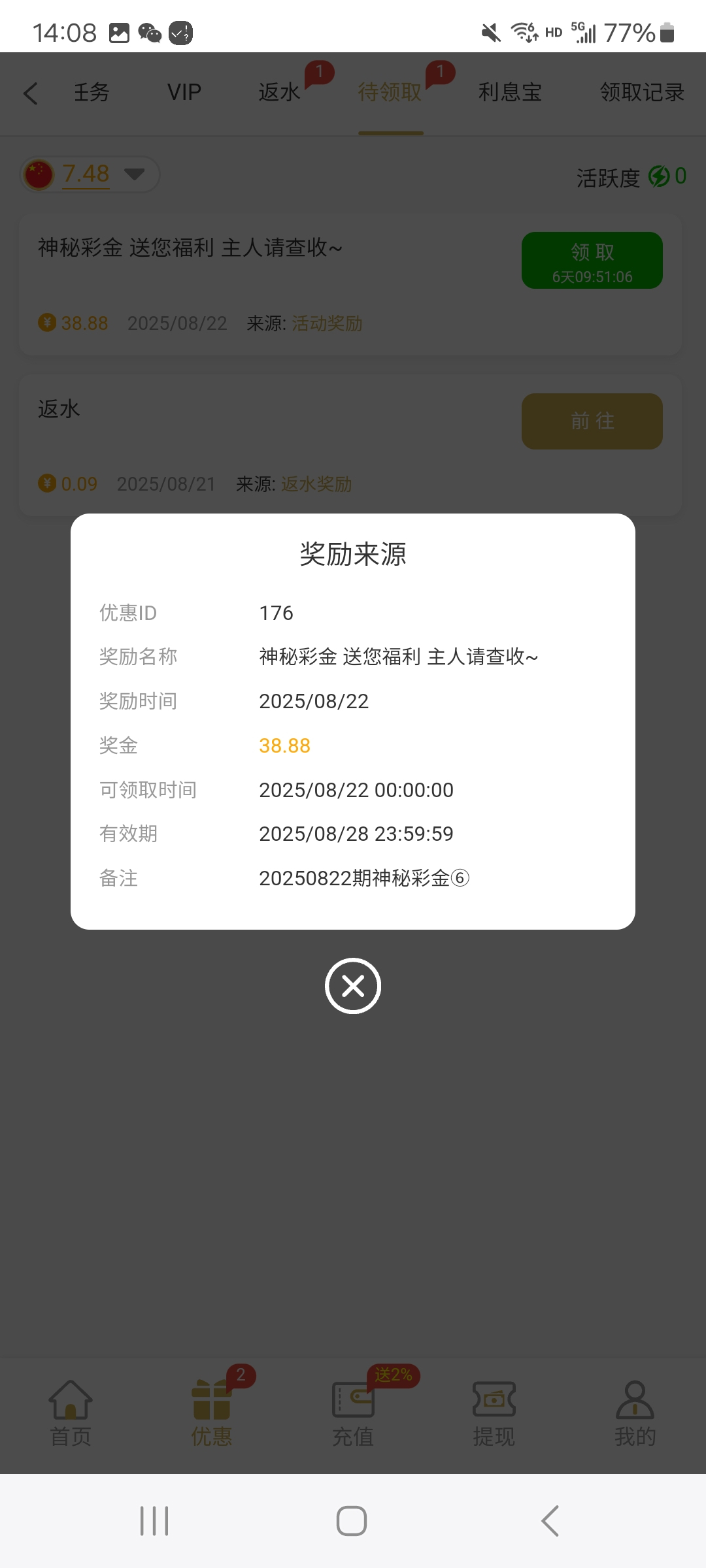Open the 利息宝 tab
Image resolution: width=706 pixels, height=1568 pixels.
point(510,92)
